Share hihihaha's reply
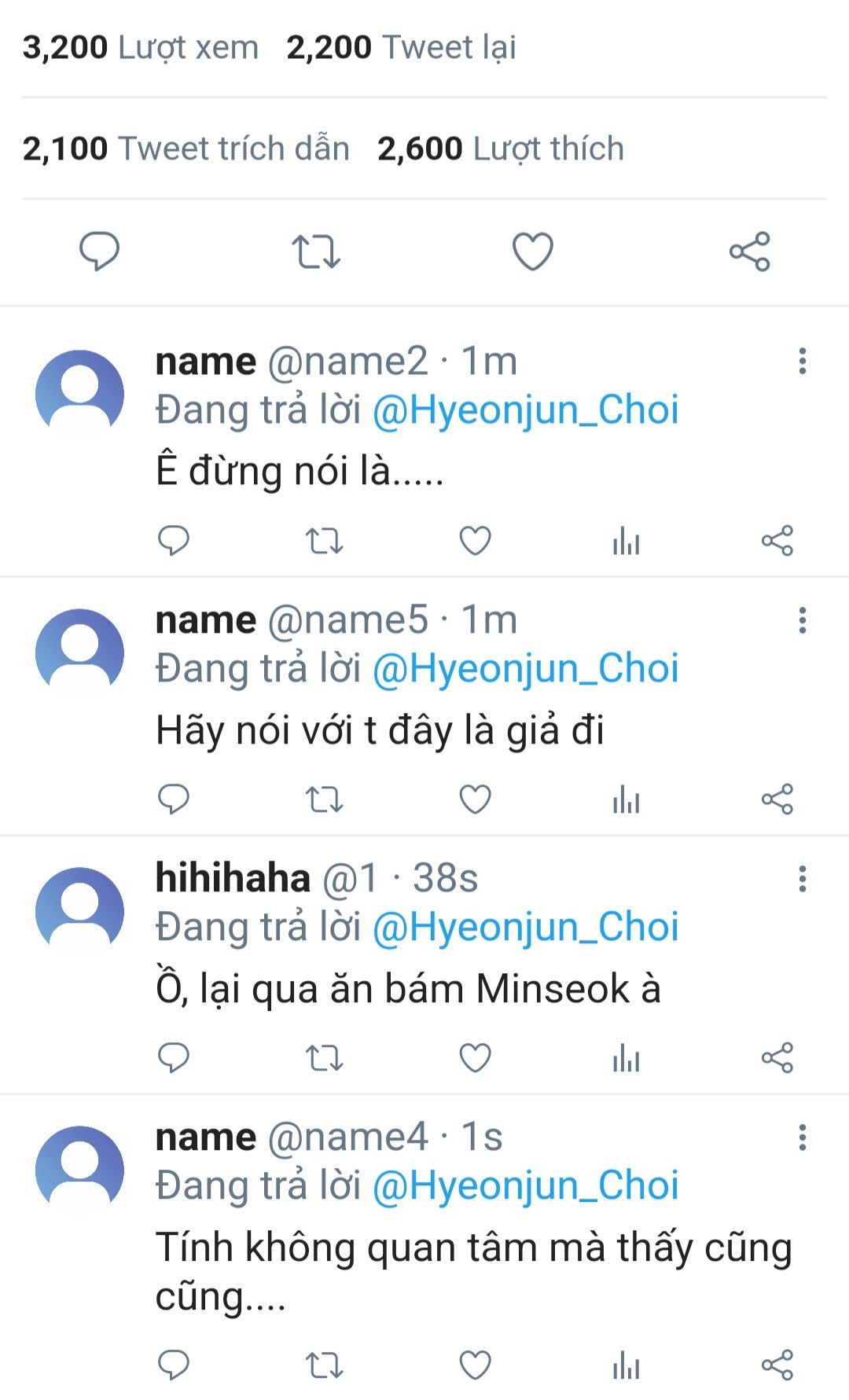The width and height of the screenshot is (849, 1400). 777,1058
